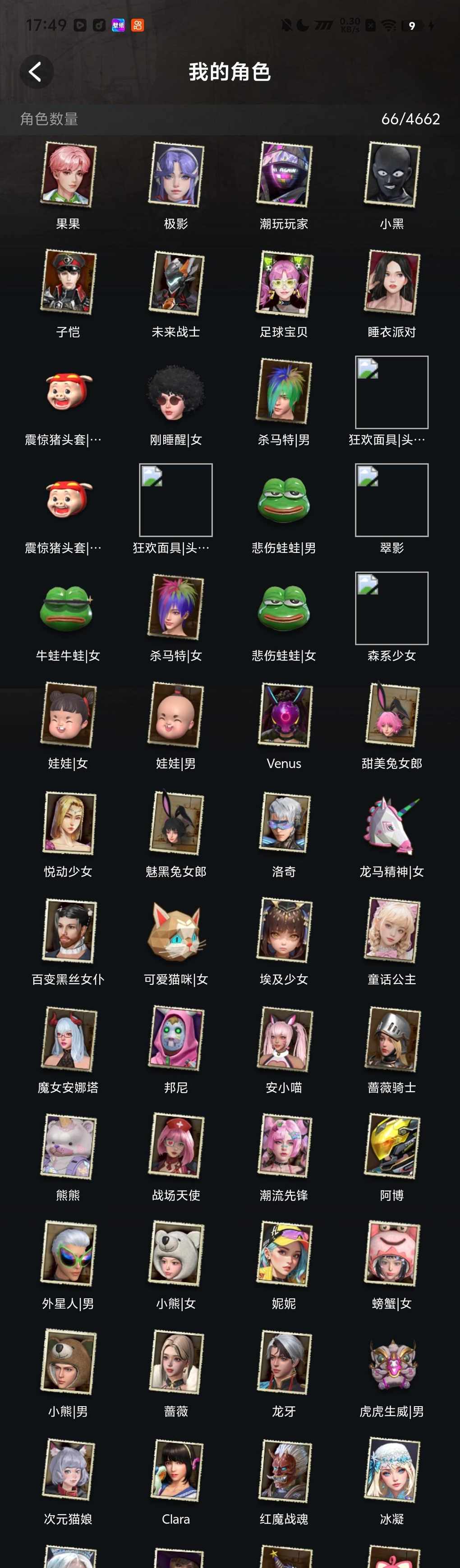
Task: View the 童话公主 character
Action: pos(392,931)
